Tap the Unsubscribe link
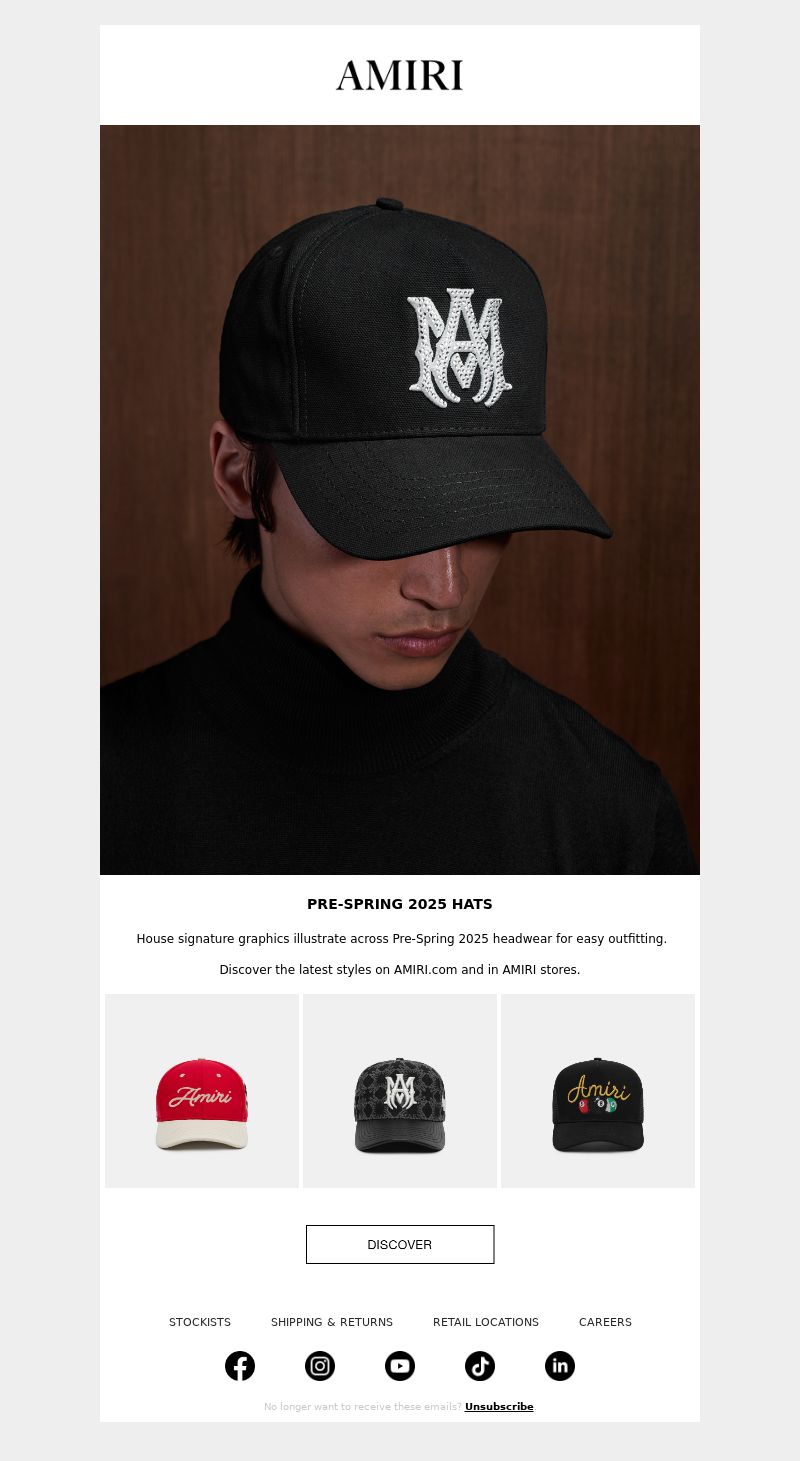Image resolution: width=800 pixels, height=1461 pixels. point(499,1407)
